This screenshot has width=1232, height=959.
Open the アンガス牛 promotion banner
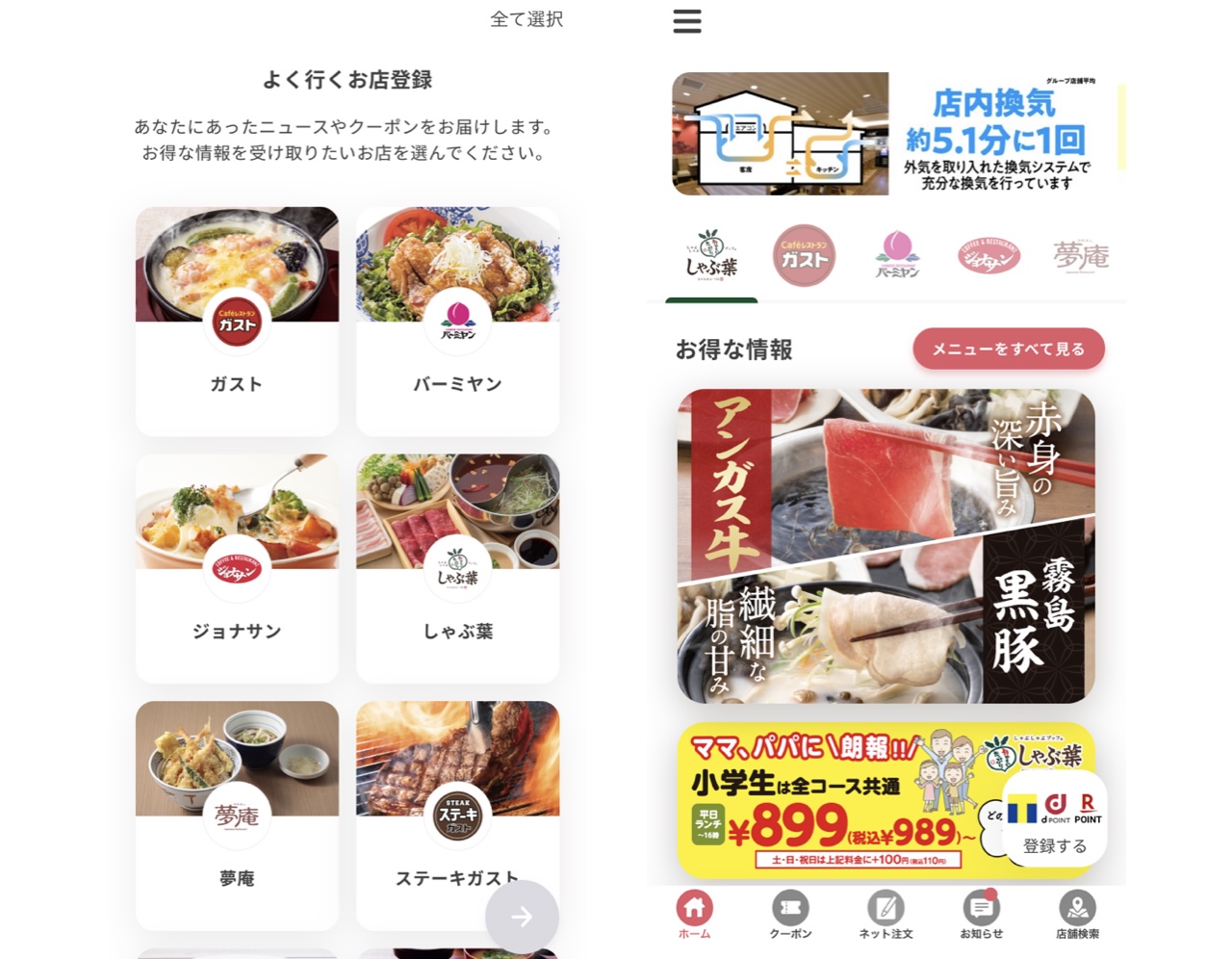coord(885,546)
